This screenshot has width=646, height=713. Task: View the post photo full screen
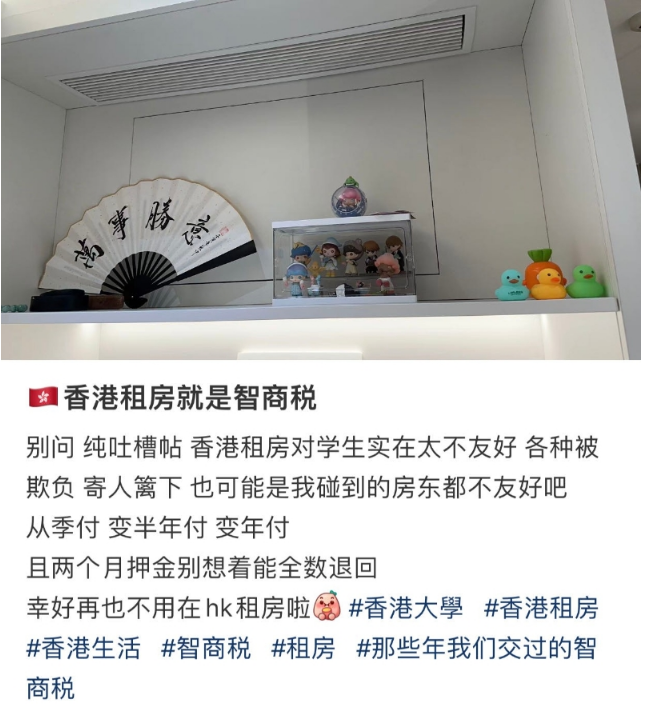tap(320, 180)
